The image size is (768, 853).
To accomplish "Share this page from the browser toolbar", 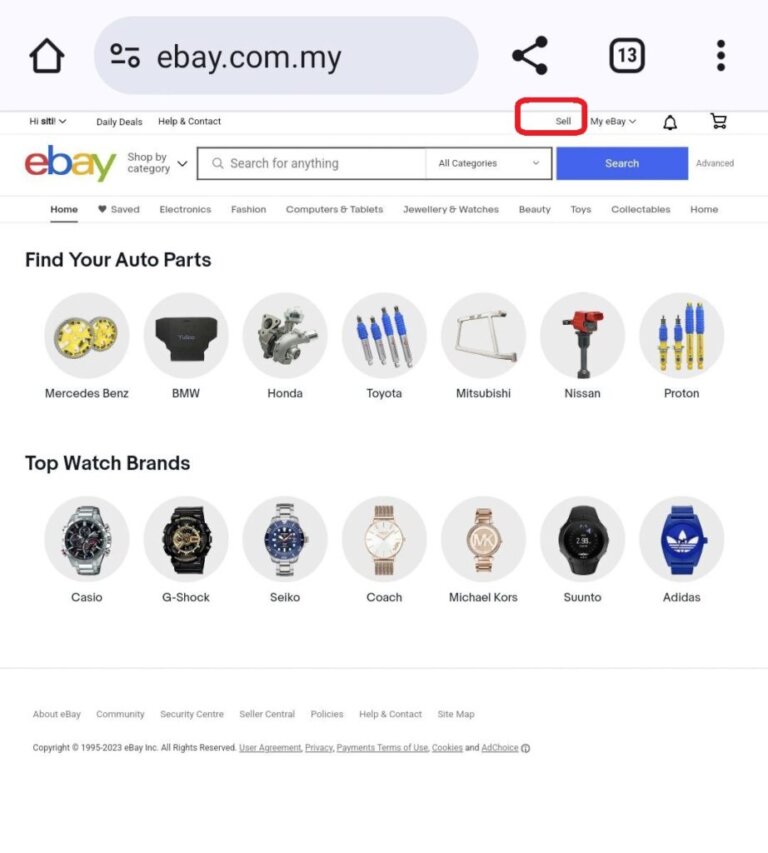I will point(529,56).
